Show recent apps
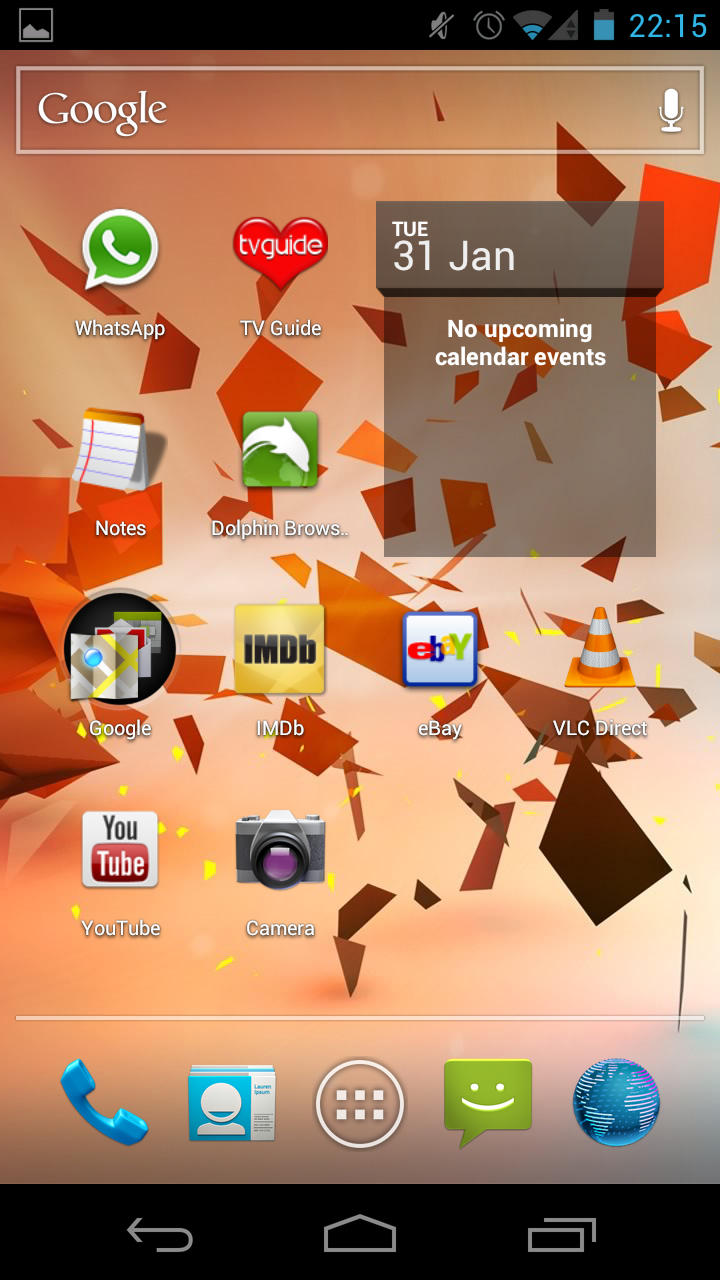Screen dimensions: 720x1280 (561, 1234)
